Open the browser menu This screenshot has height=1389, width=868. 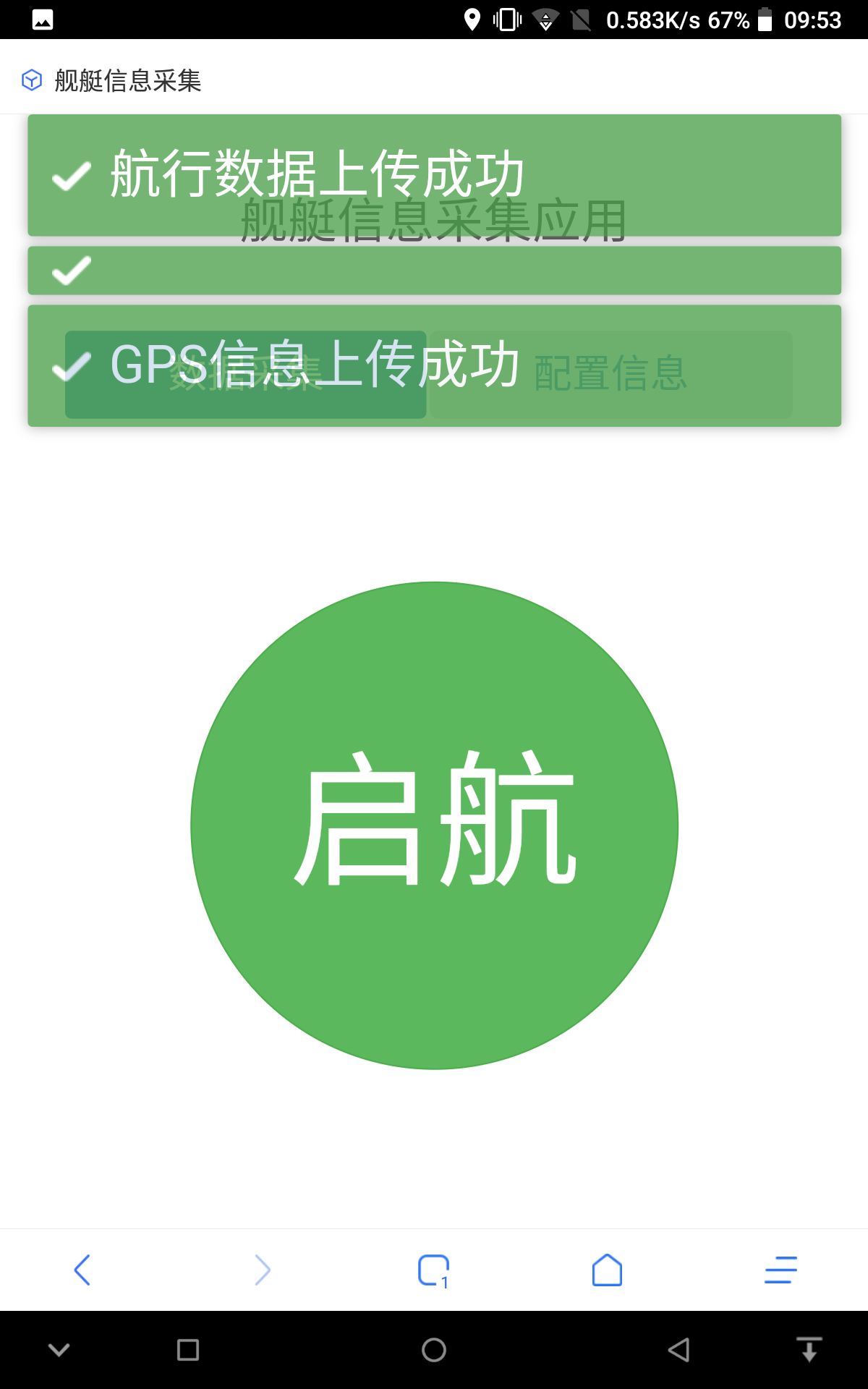coord(780,1270)
